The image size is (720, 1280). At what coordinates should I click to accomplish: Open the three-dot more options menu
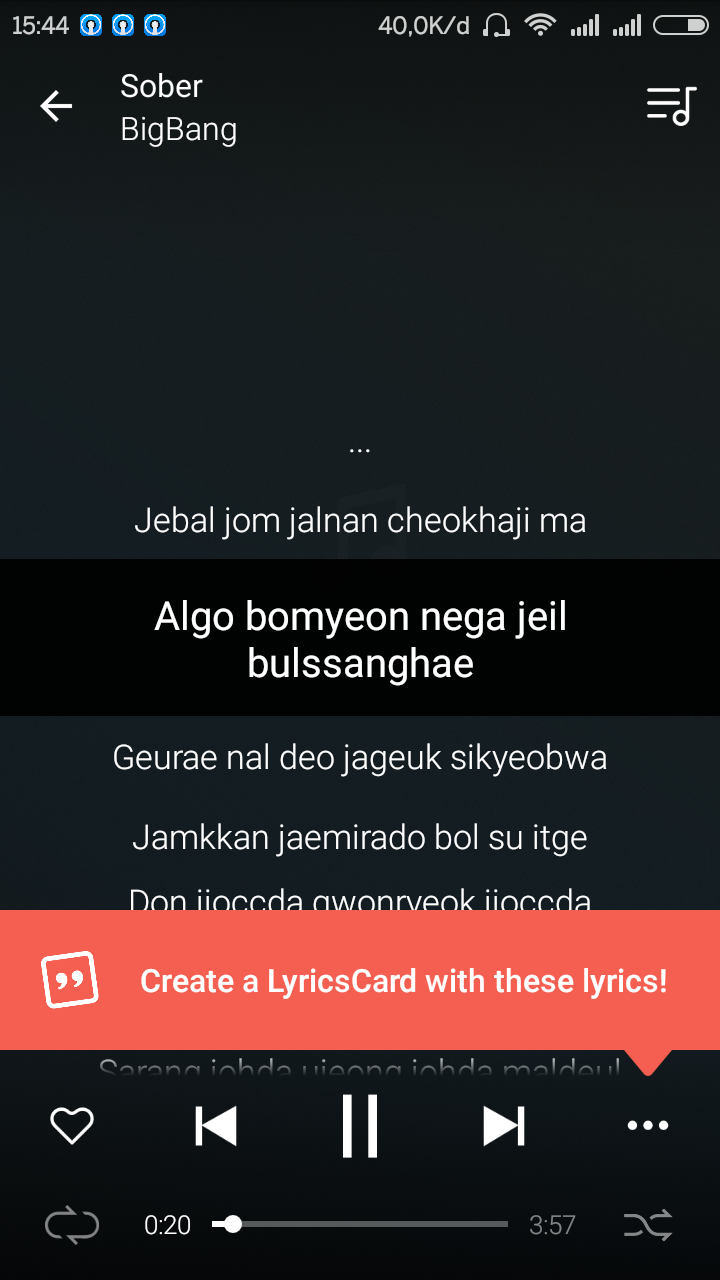[648, 1126]
